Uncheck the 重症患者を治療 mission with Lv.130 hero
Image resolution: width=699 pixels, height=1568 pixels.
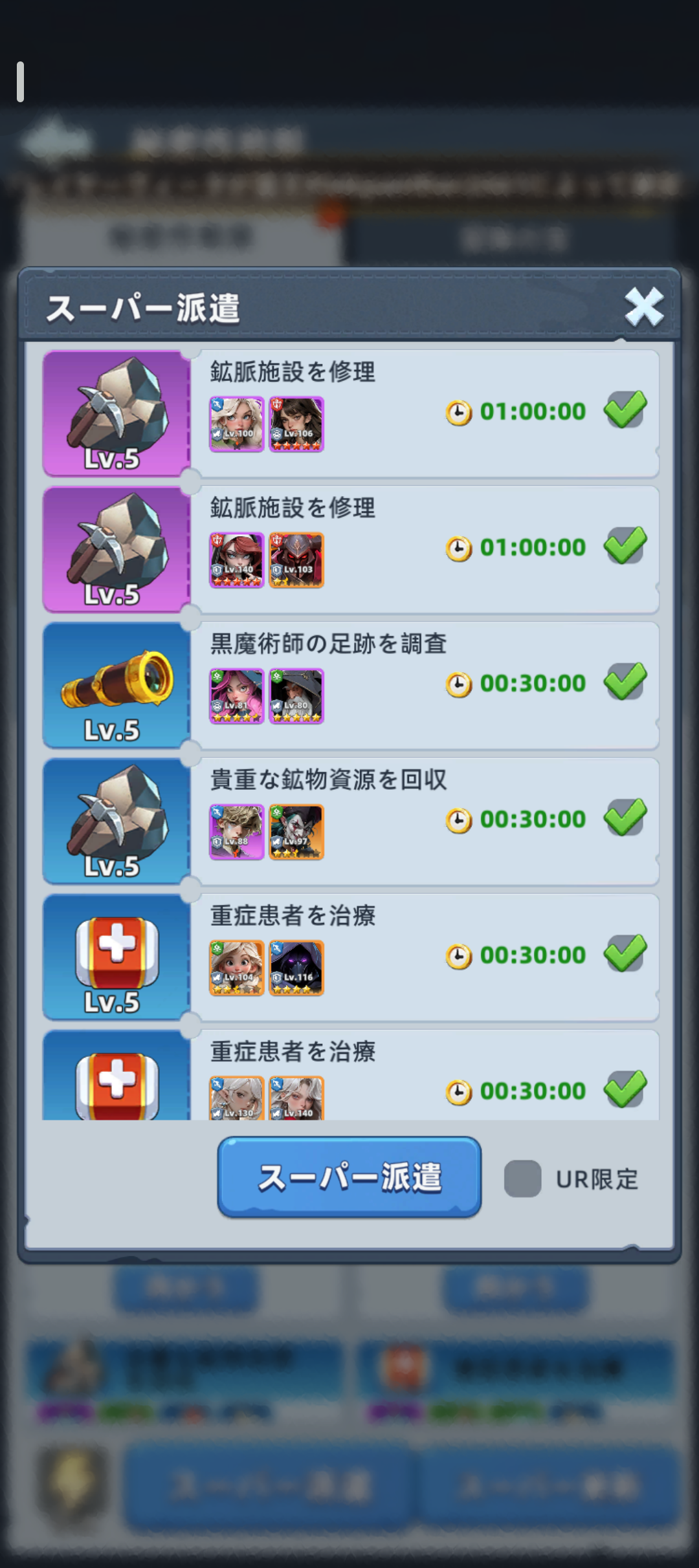625,1089
